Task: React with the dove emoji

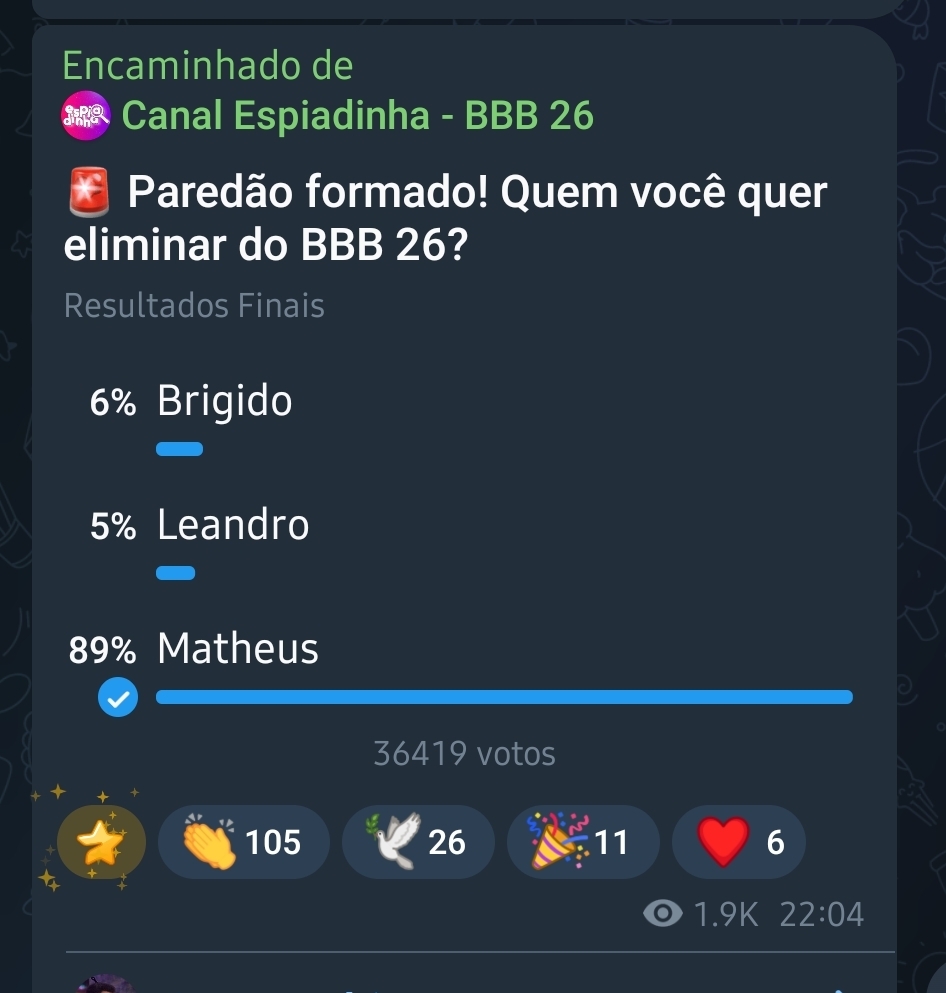Action: [x=418, y=843]
